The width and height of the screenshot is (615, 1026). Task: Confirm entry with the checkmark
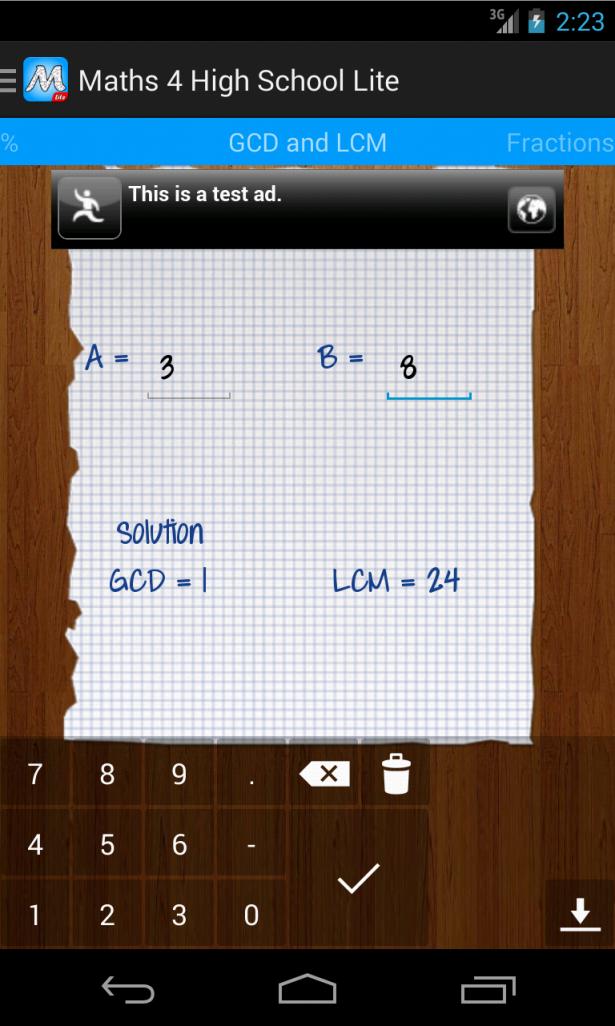point(358,879)
